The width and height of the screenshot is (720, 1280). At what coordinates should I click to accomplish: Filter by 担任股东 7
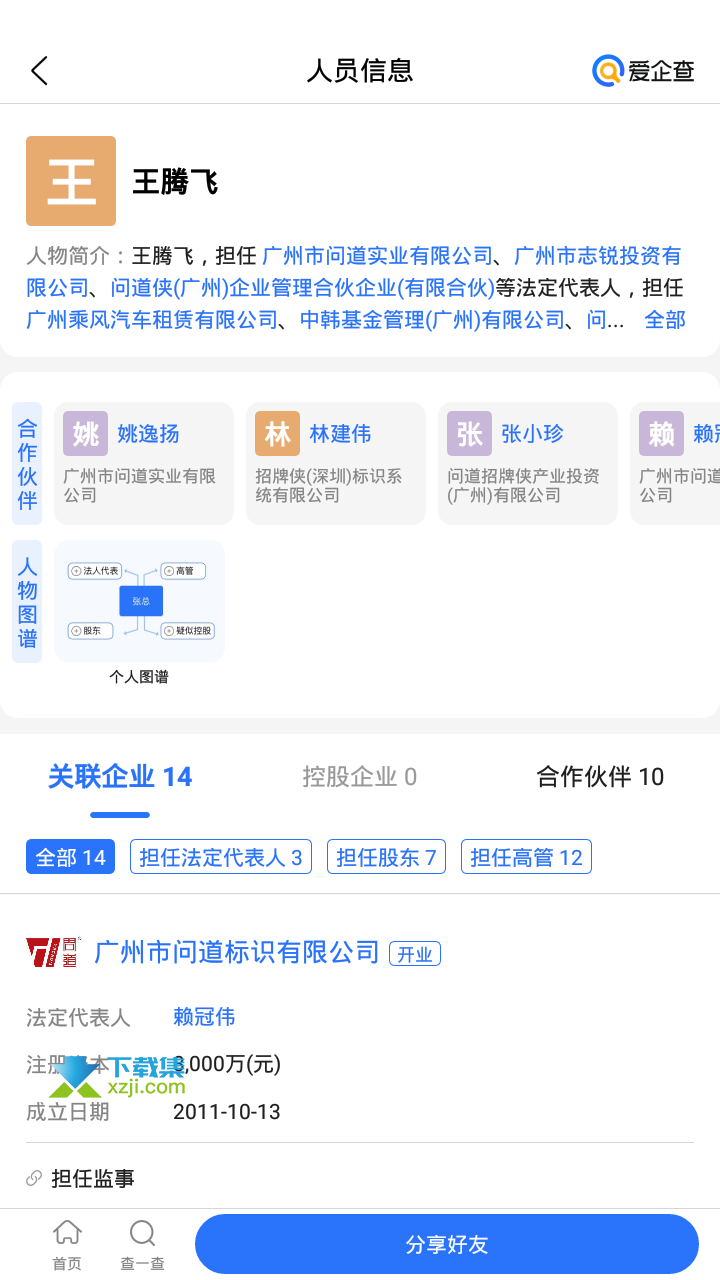(386, 857)
